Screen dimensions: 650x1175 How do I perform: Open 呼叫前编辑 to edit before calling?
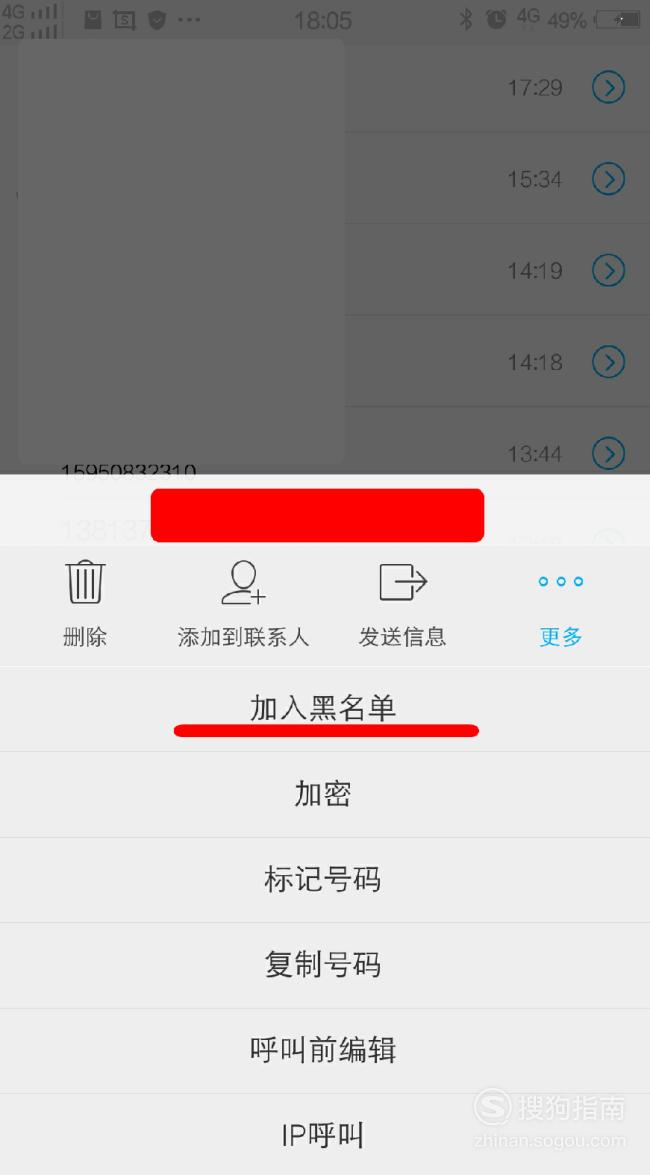coord(325,1051)
